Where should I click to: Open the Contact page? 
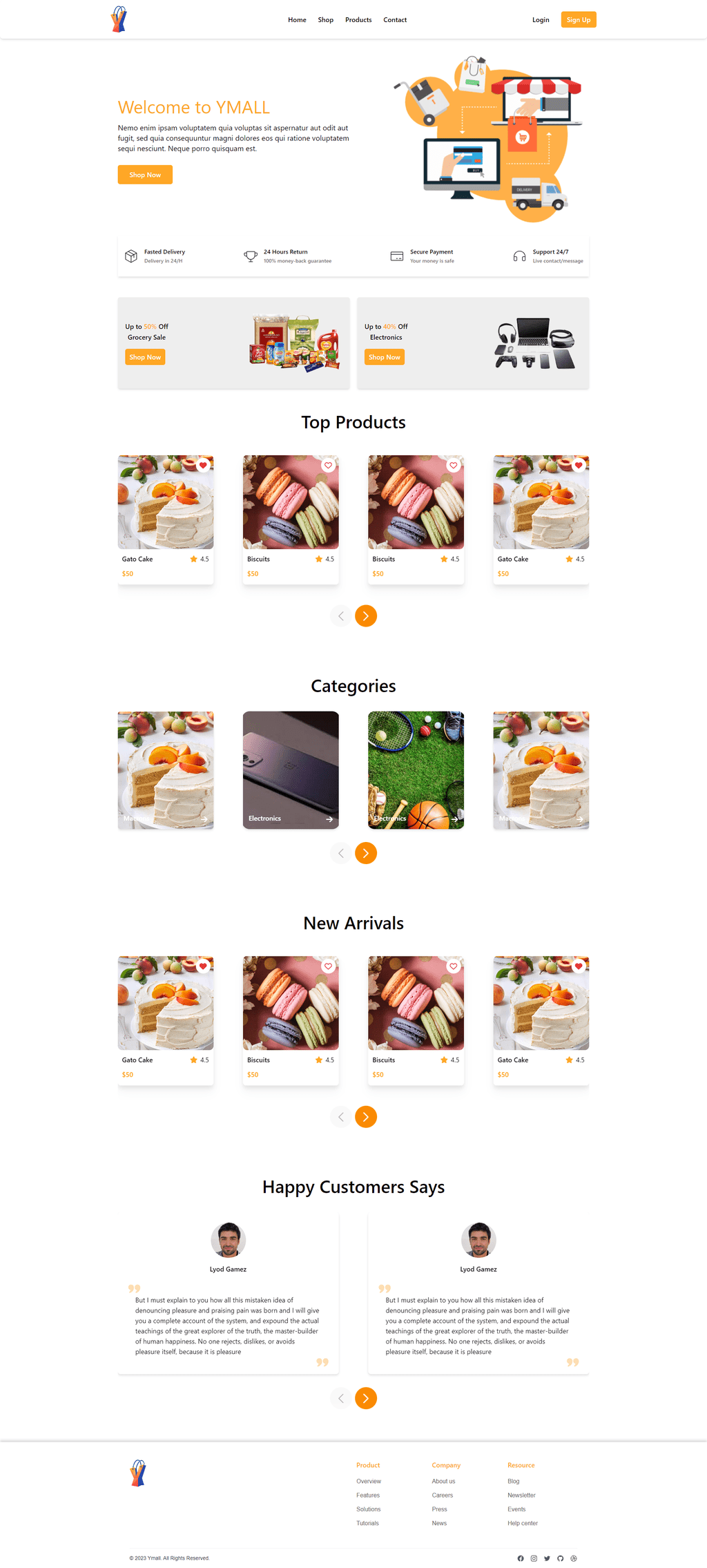pyautogui.click(x=395, y=20)
